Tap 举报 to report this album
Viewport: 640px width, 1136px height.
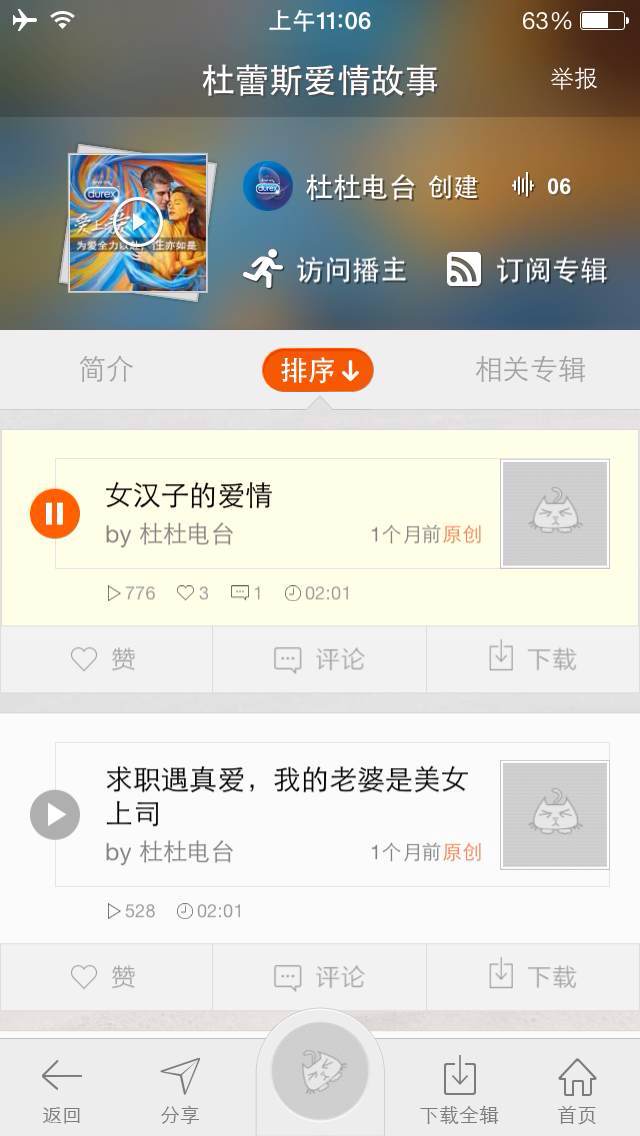click(x=574, y=80)
